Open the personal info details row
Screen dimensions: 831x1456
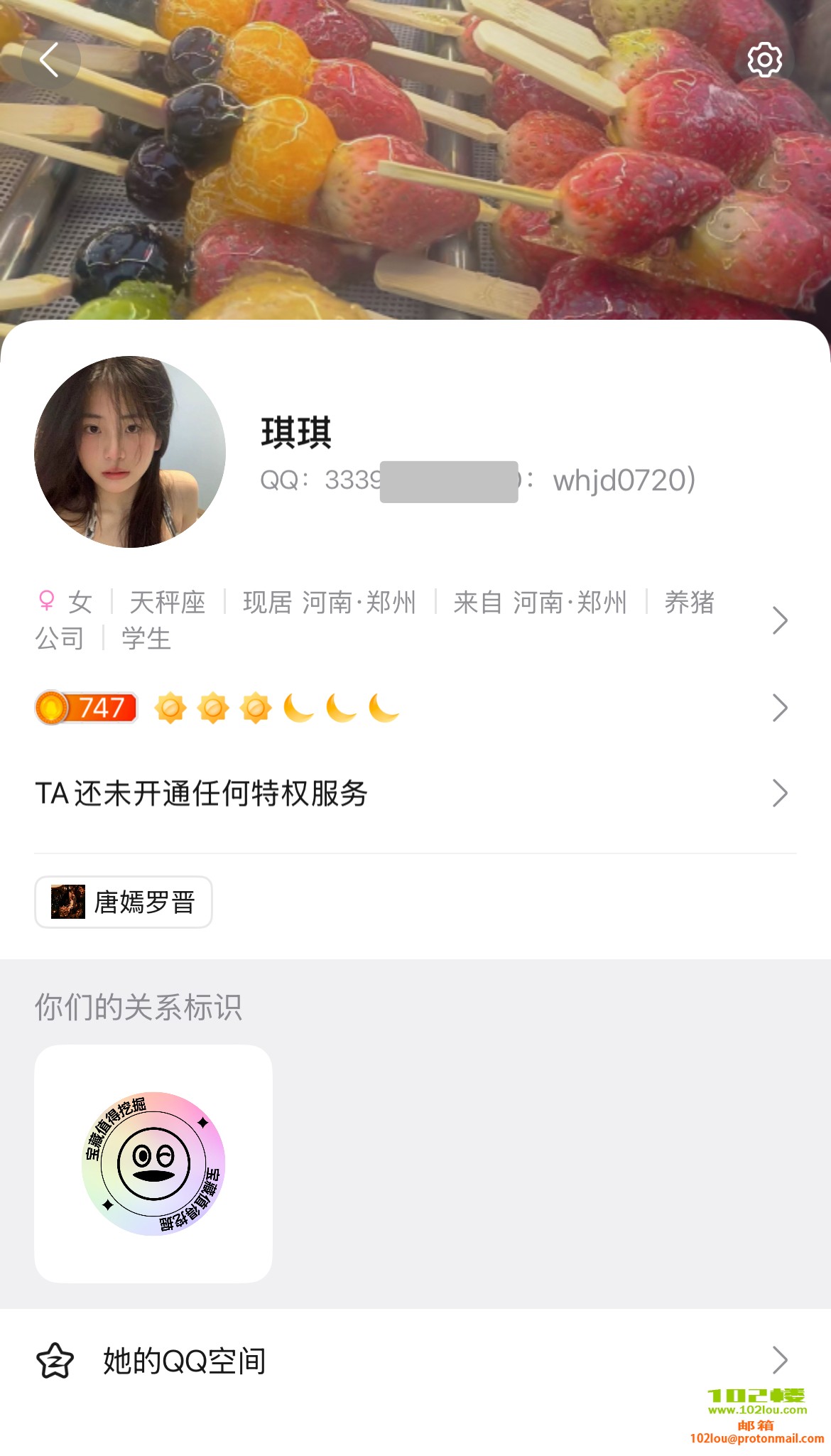pyautogui.click(x=412, y=620)
